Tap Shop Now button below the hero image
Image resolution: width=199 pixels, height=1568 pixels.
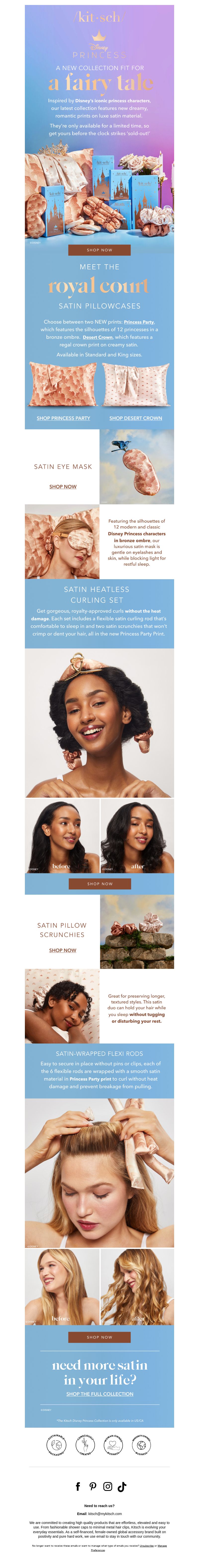(x=99, y=250)
